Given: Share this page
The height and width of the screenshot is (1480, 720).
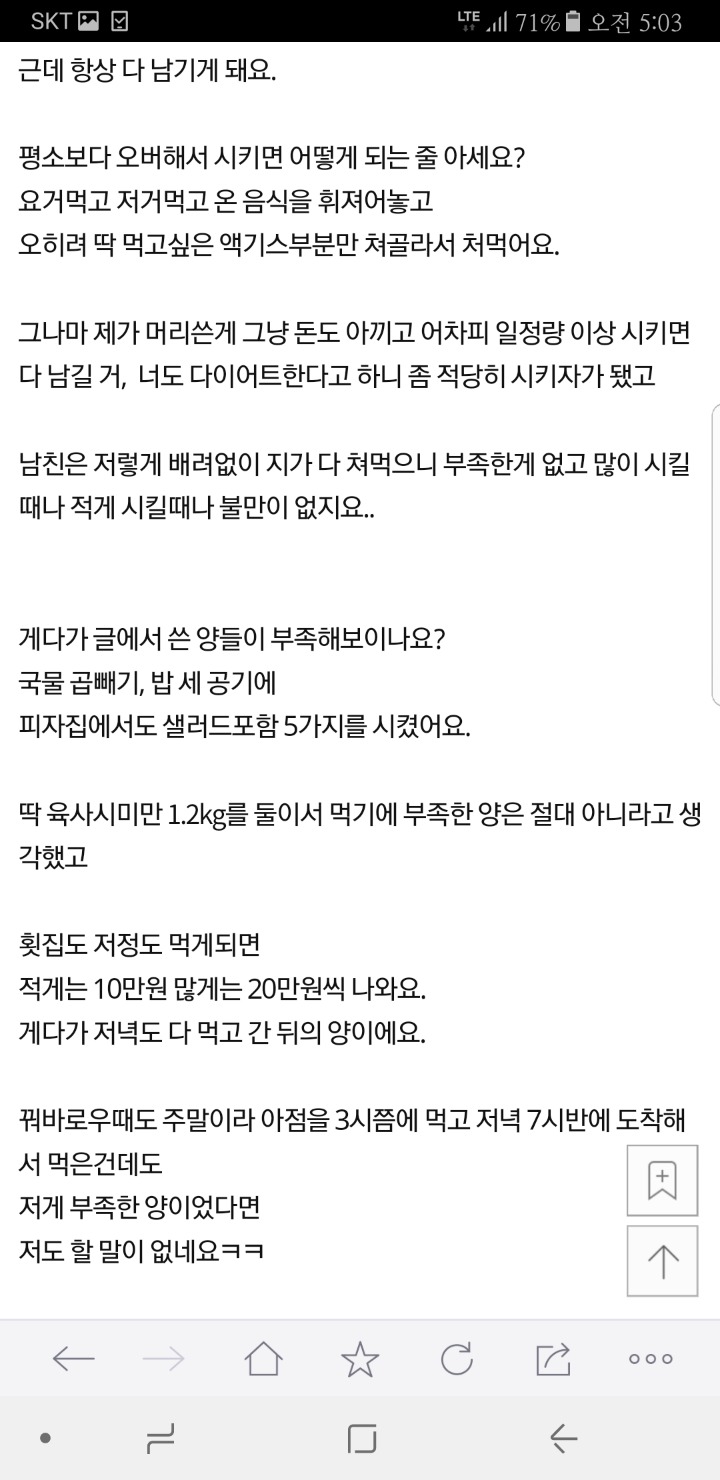Looking at the screenshot, I should pyautogui.click(x=552, y=1358).
